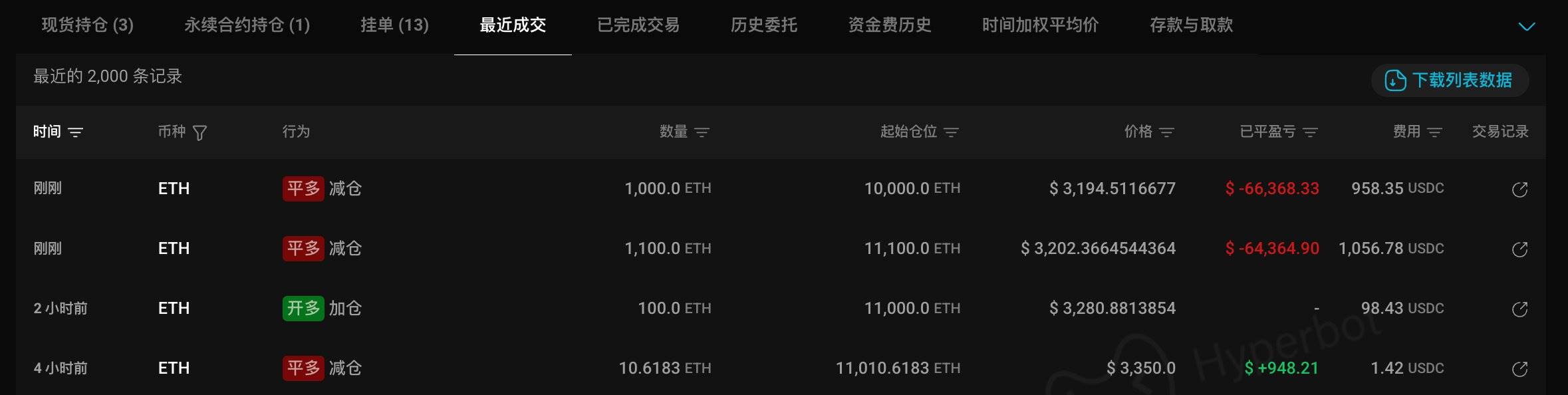Image resolution: width=1568 pixels, height=395 pixels.
Task: Open the 永续合约持仓 (1) tab
Action: coord(247,25)
